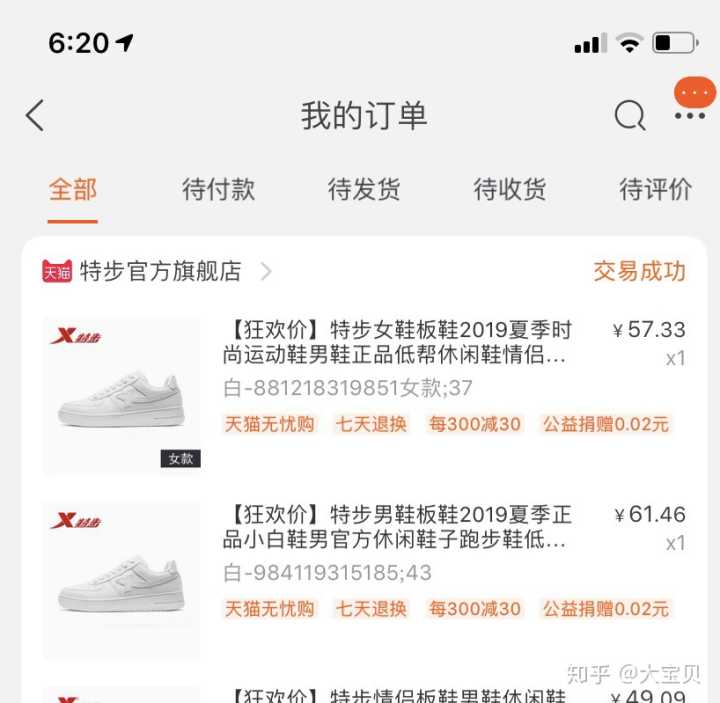The image size is (720, 703).
Task: Show 待发货 orders
Action: coord(364,189)
